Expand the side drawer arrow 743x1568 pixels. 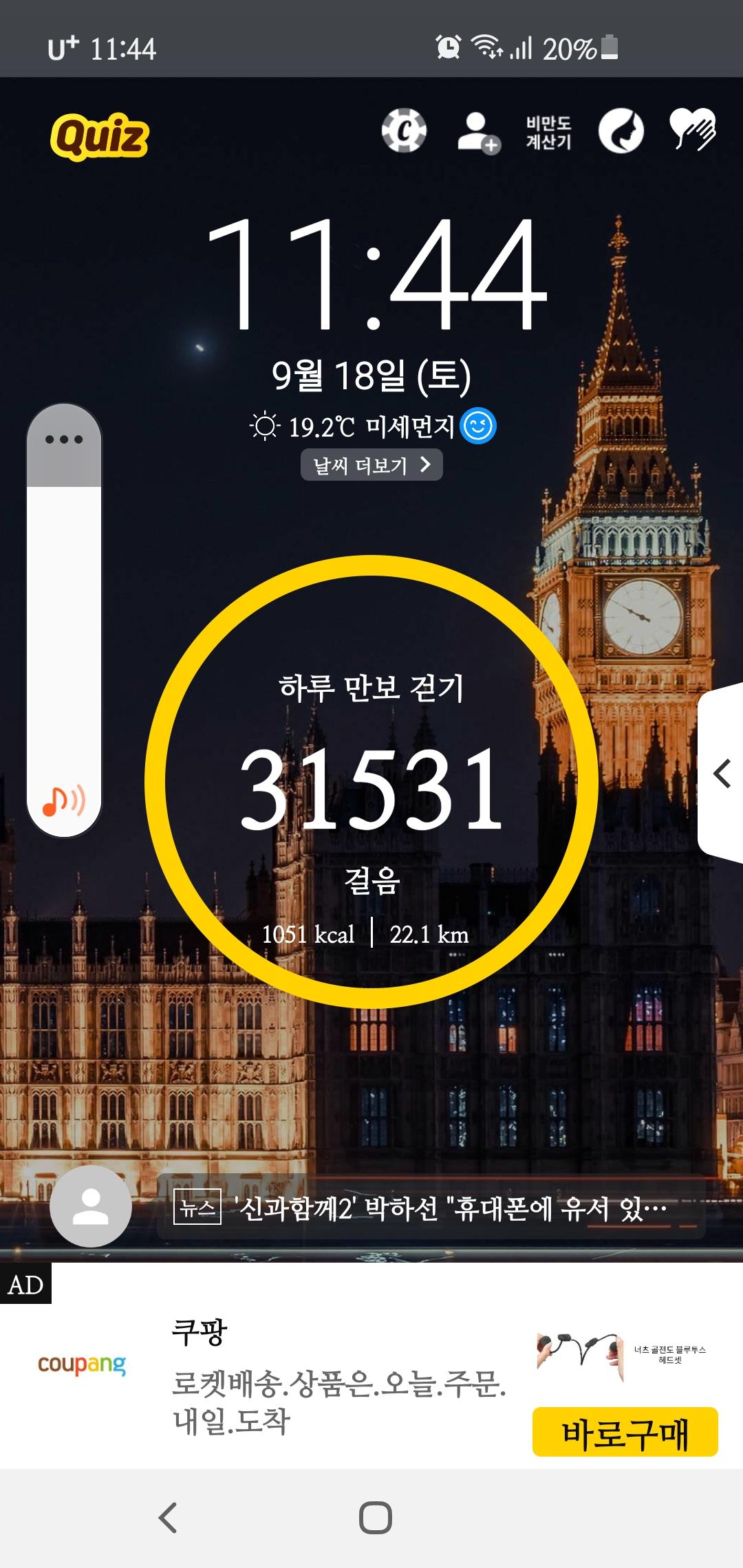point(722,774)
